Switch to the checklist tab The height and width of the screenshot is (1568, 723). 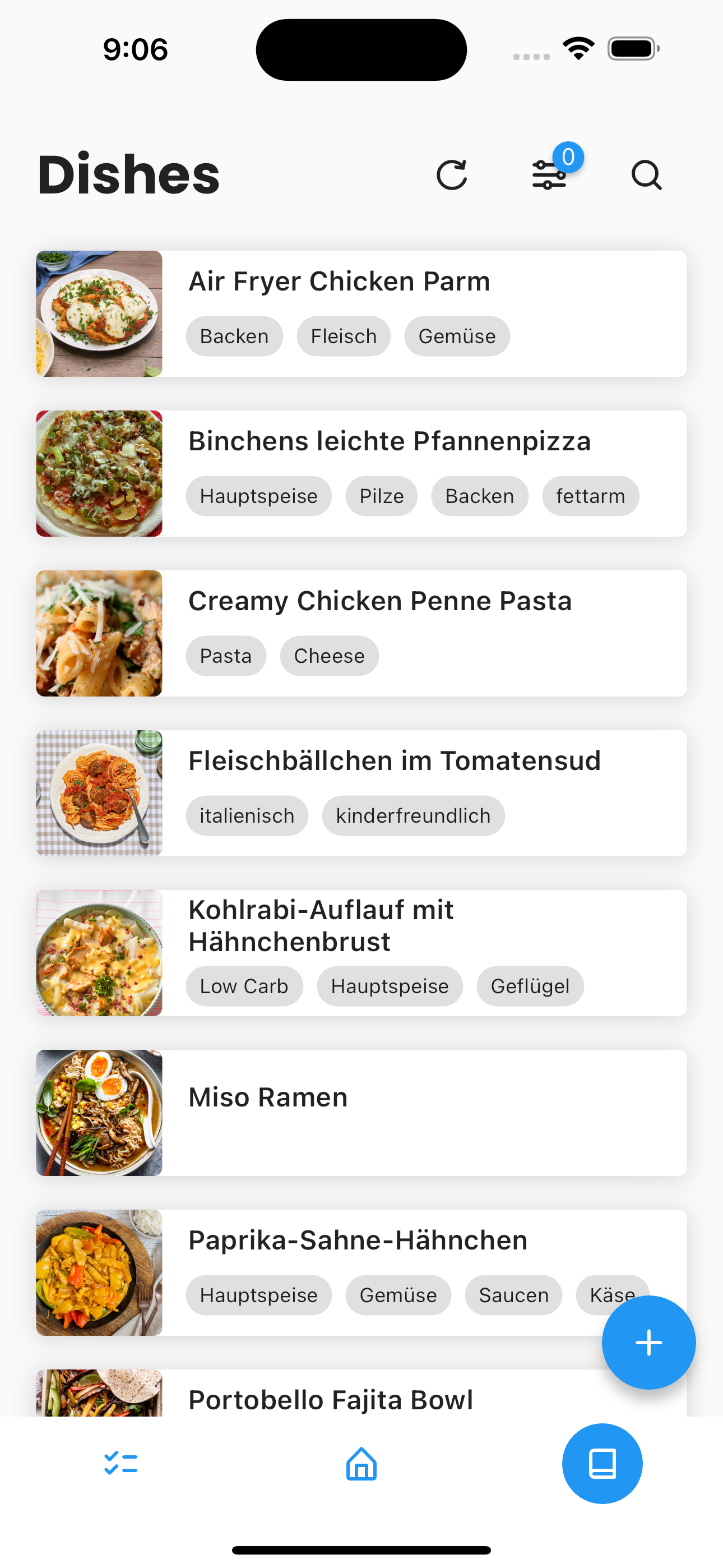121,1463
